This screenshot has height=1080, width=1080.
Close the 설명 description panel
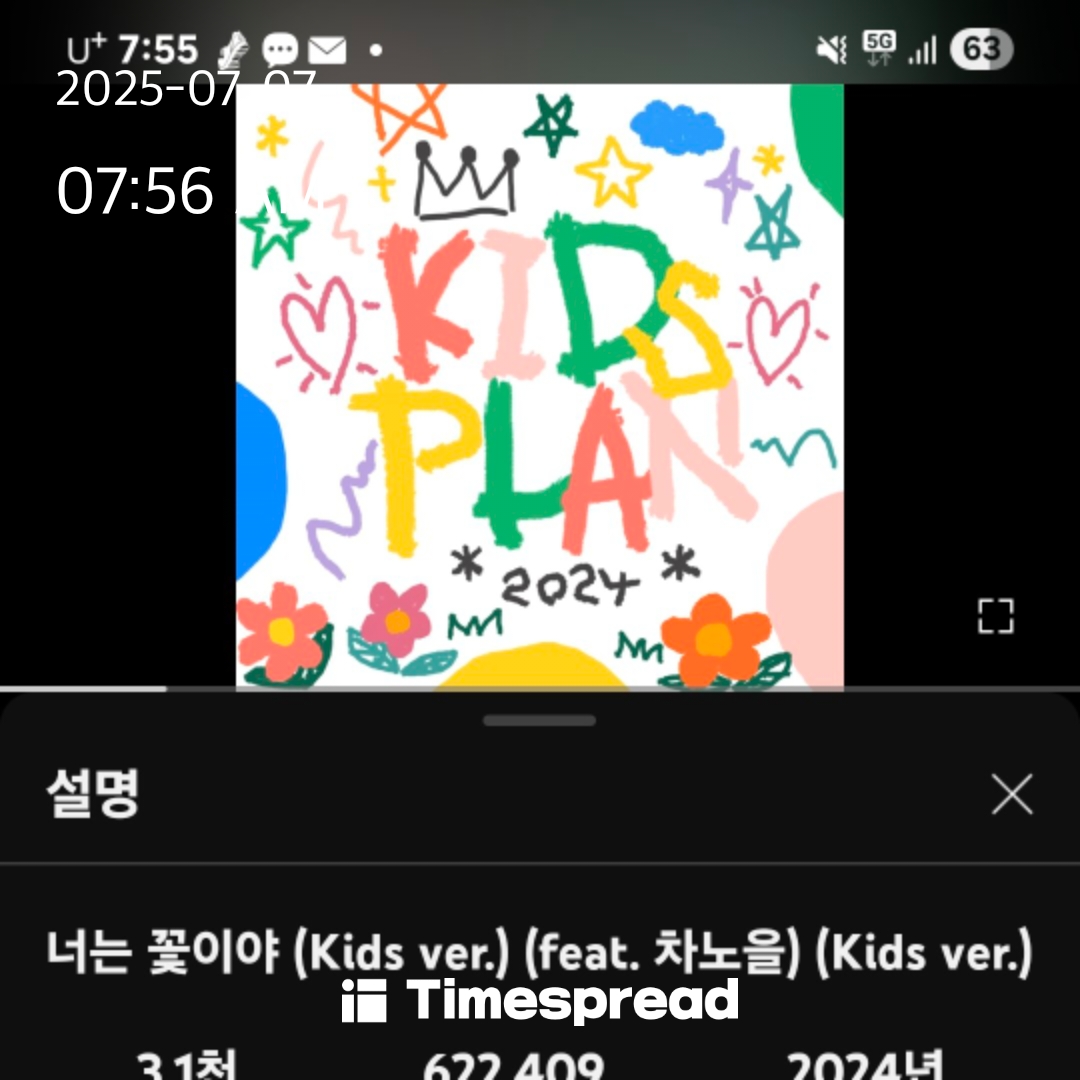click(1011, 796)
